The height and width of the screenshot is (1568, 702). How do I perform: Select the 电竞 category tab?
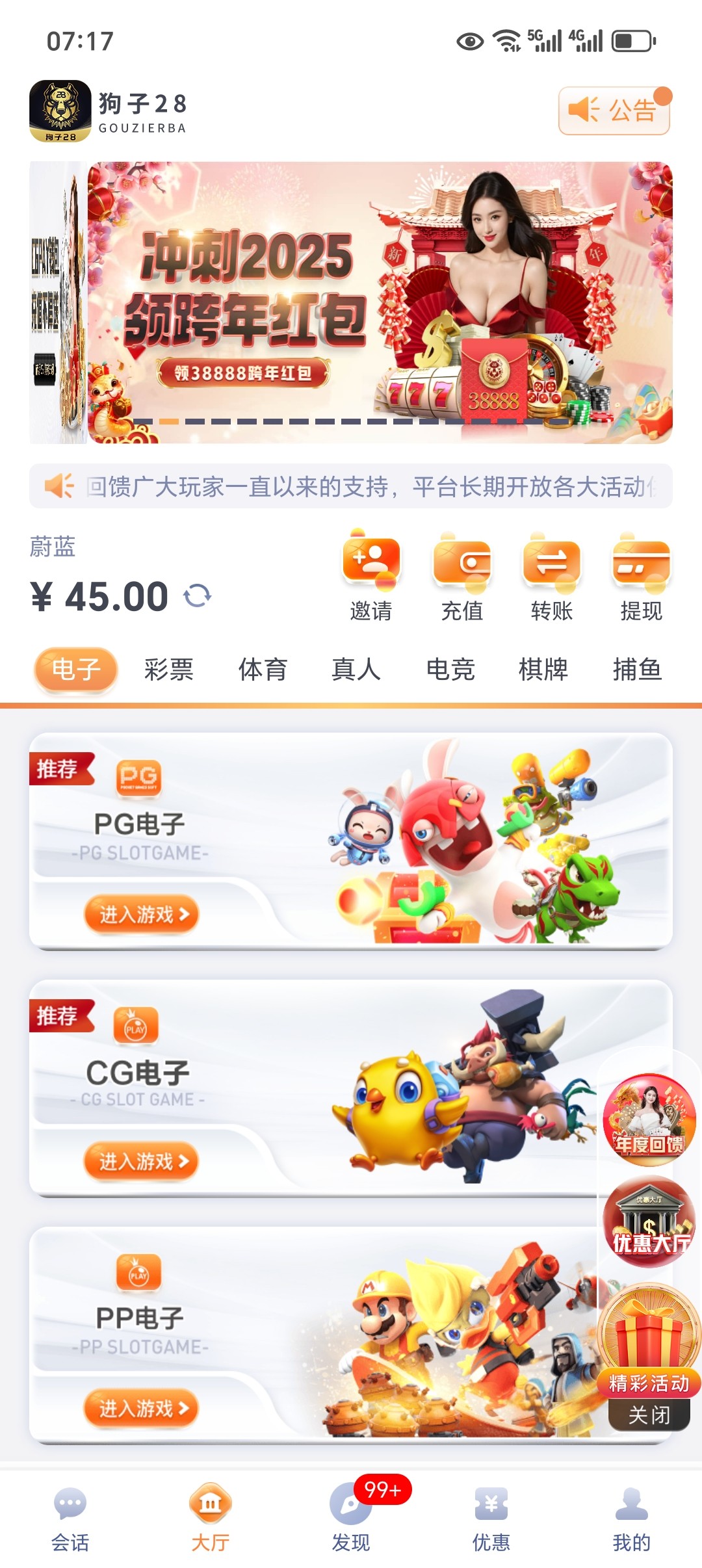coord(450,670)
